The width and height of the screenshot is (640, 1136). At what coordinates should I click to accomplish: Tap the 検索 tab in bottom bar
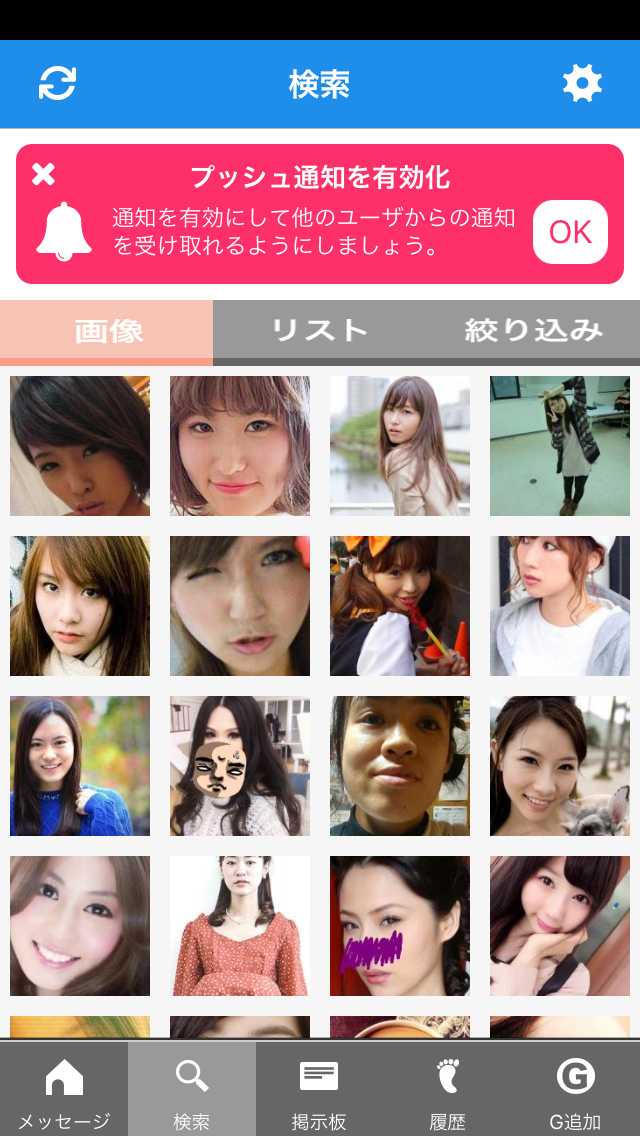(191, 1090)
